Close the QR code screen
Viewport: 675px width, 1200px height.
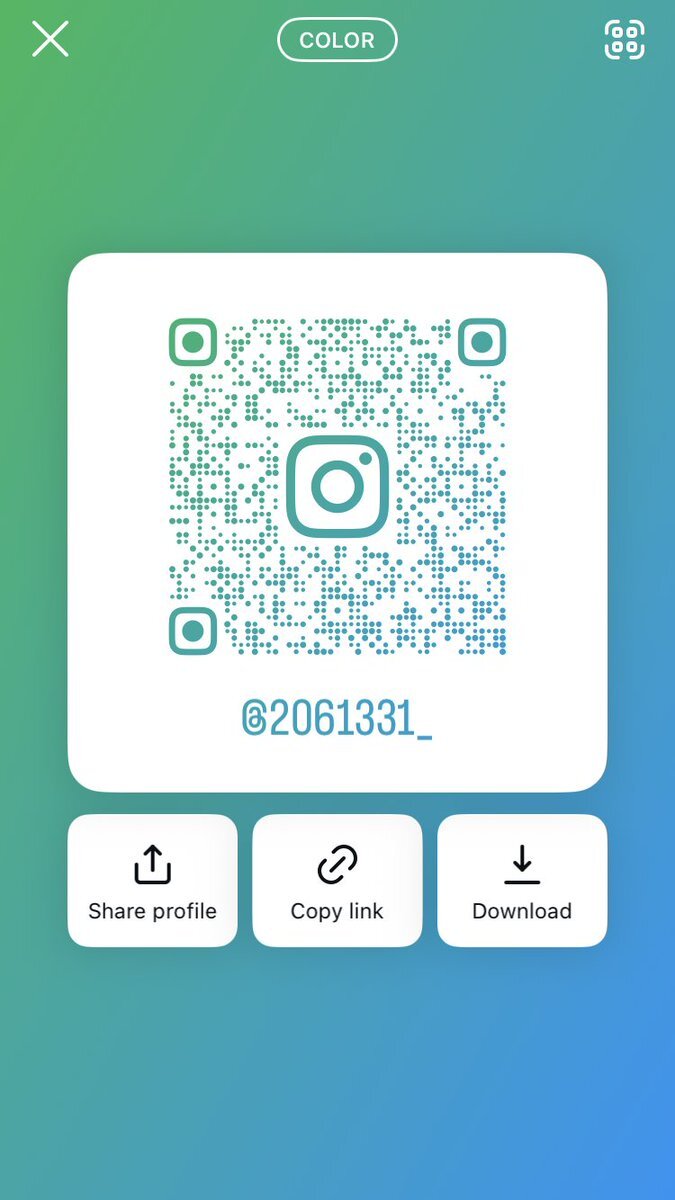tap(50, 40)
